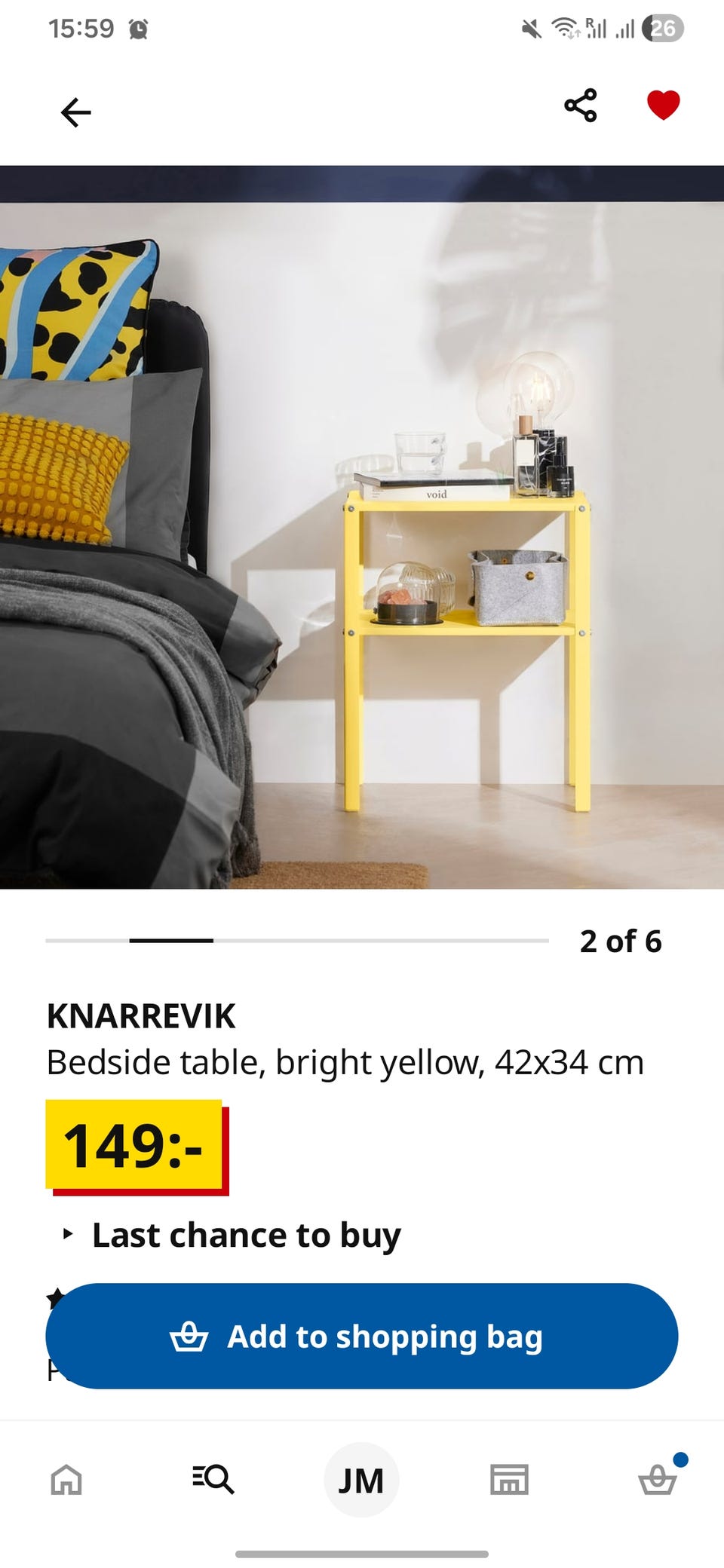Image resolution: width=724 pixels, height=1568 pixels.
Task: Tap the battery indicator showing 26
Action: [x=662, y=27]
